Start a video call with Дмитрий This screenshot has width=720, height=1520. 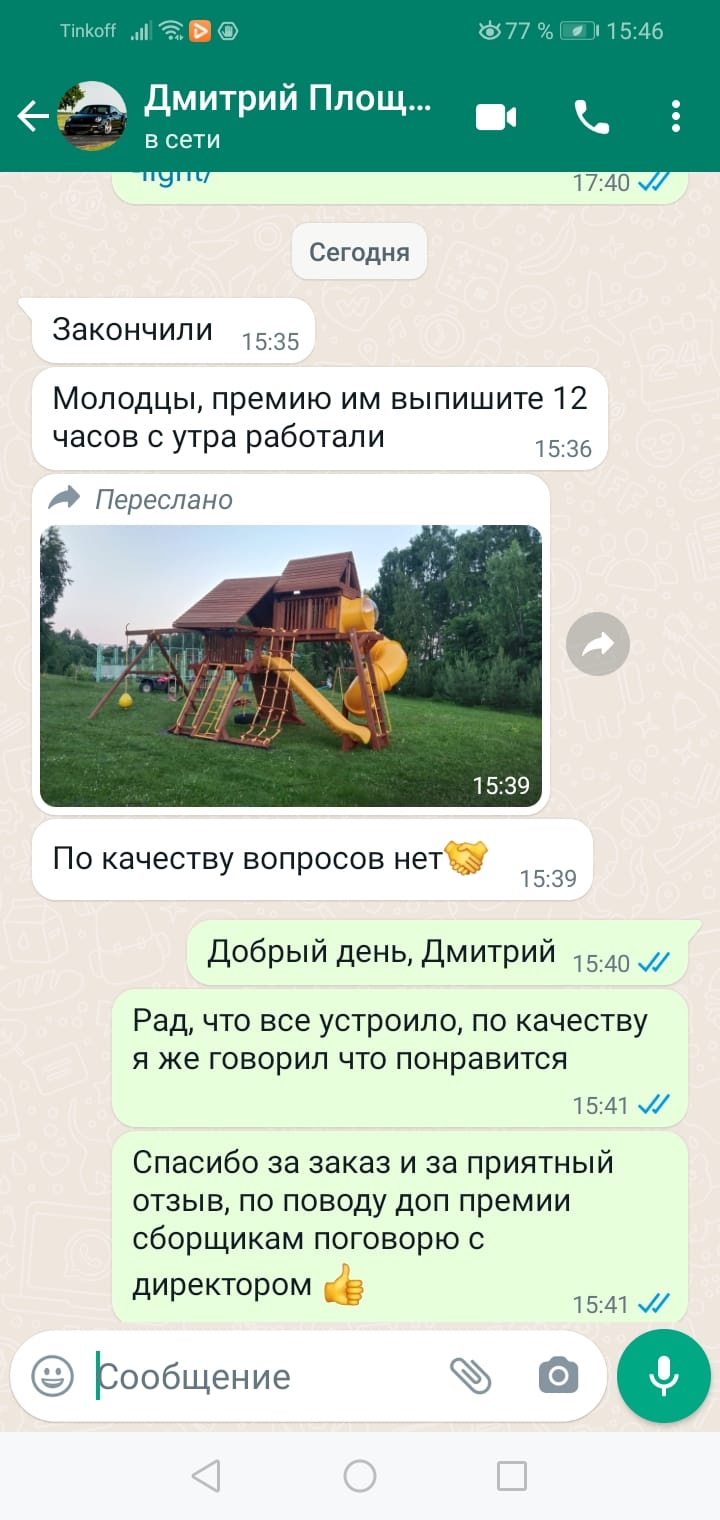pos(496,118)
